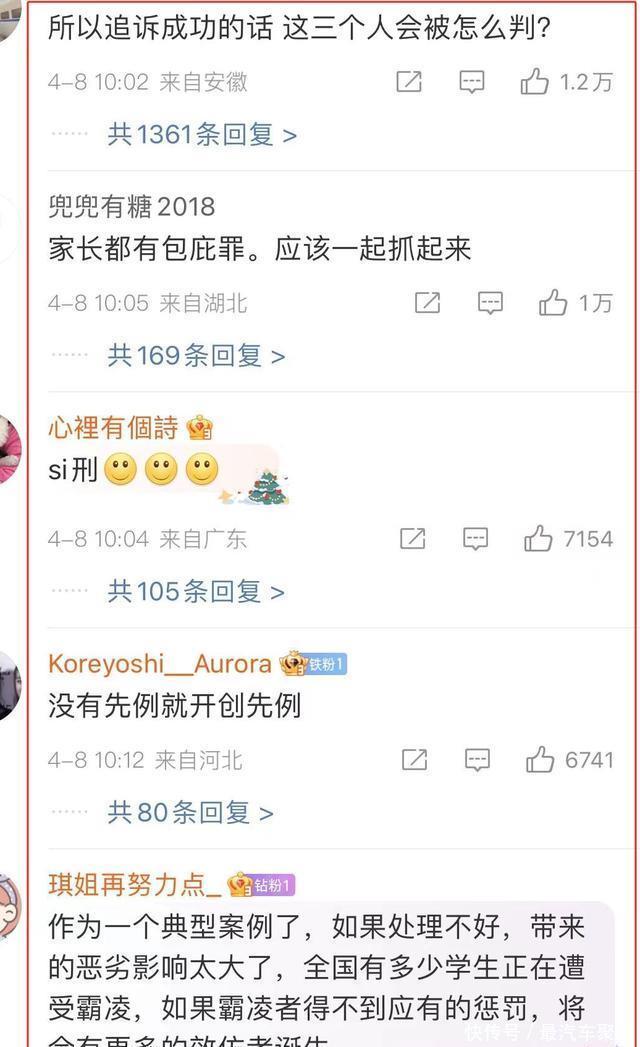The image size is (640, 1047).
Task: Like 心裡有個詩's comment
Action: 538,539
